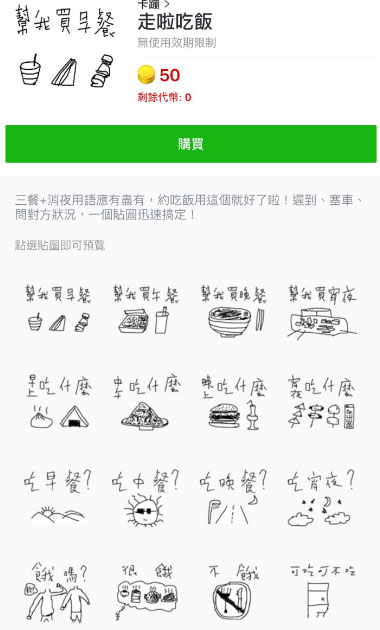Preview the 餓嗎? sticker
This screenshot has height=630, width=380.
tap(59, 592)
